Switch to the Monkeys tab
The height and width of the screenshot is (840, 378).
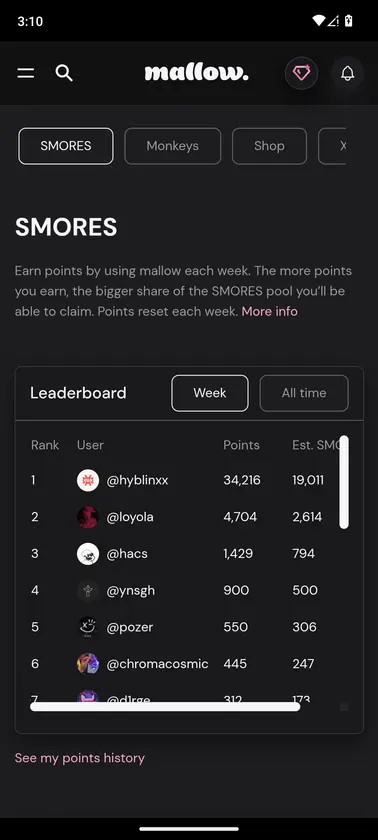pos(172,146)
